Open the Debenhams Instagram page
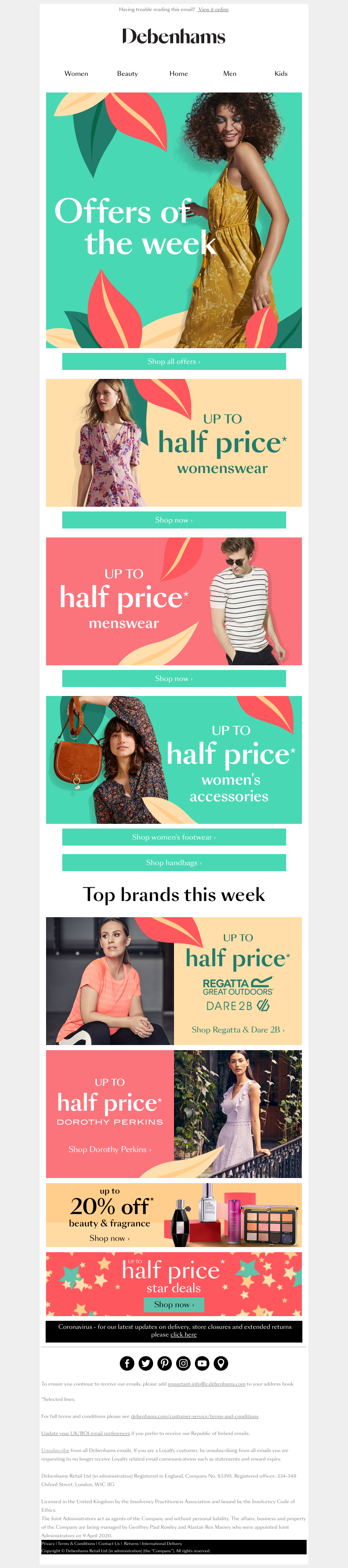348x1568 pixels. coord(183,1363)
